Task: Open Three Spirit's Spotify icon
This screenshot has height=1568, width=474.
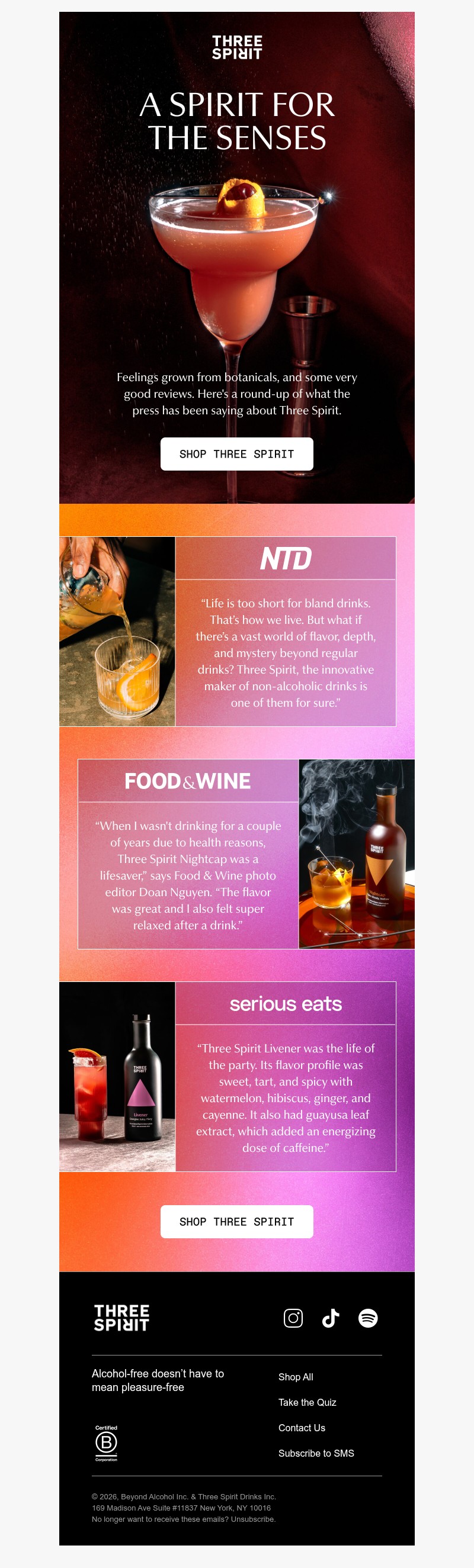Action: [368, 1318]
